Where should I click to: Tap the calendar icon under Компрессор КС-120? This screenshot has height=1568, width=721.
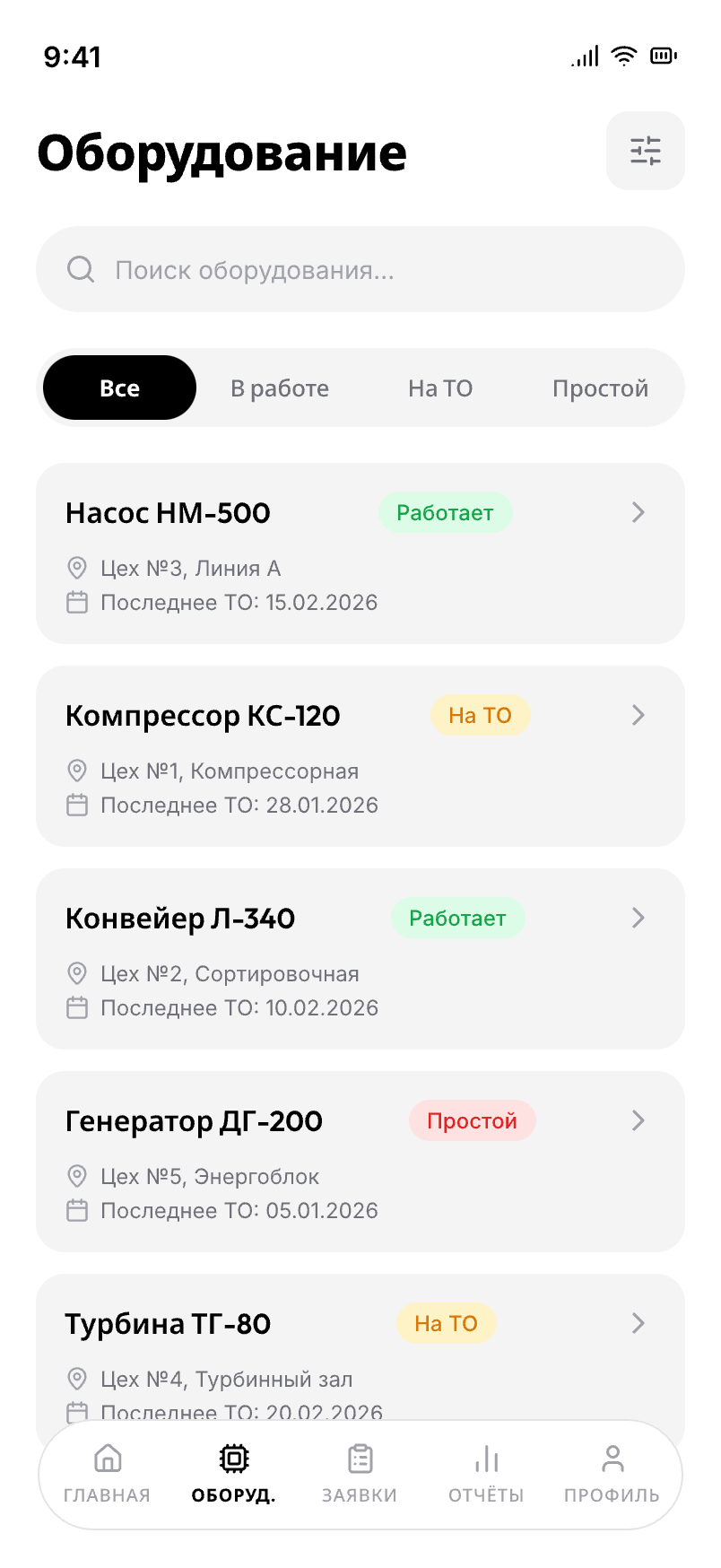[76, 805]
